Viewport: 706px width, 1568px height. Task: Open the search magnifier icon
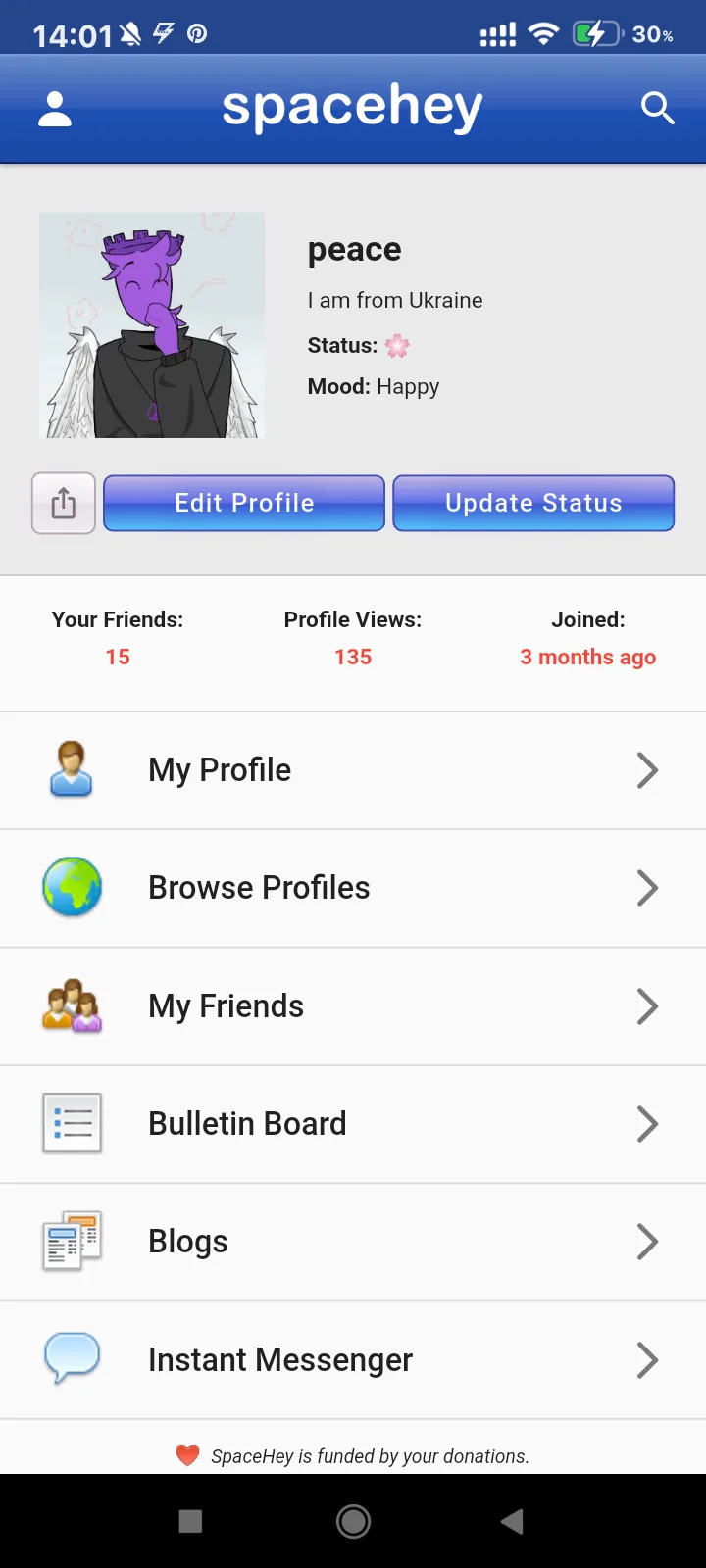(657, 108)
